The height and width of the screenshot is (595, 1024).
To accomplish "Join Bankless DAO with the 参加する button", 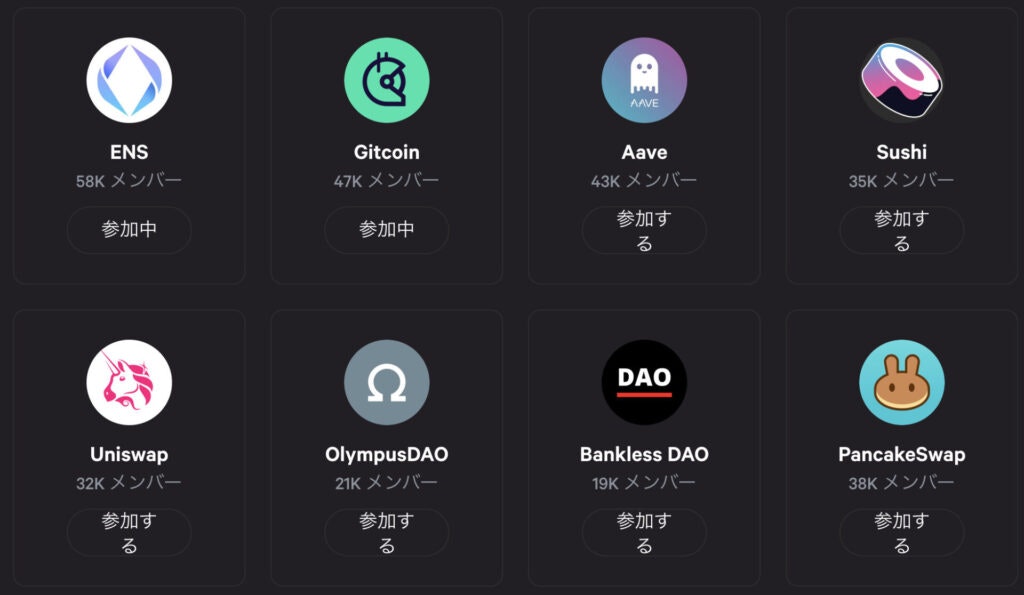I will coord(644,532).
